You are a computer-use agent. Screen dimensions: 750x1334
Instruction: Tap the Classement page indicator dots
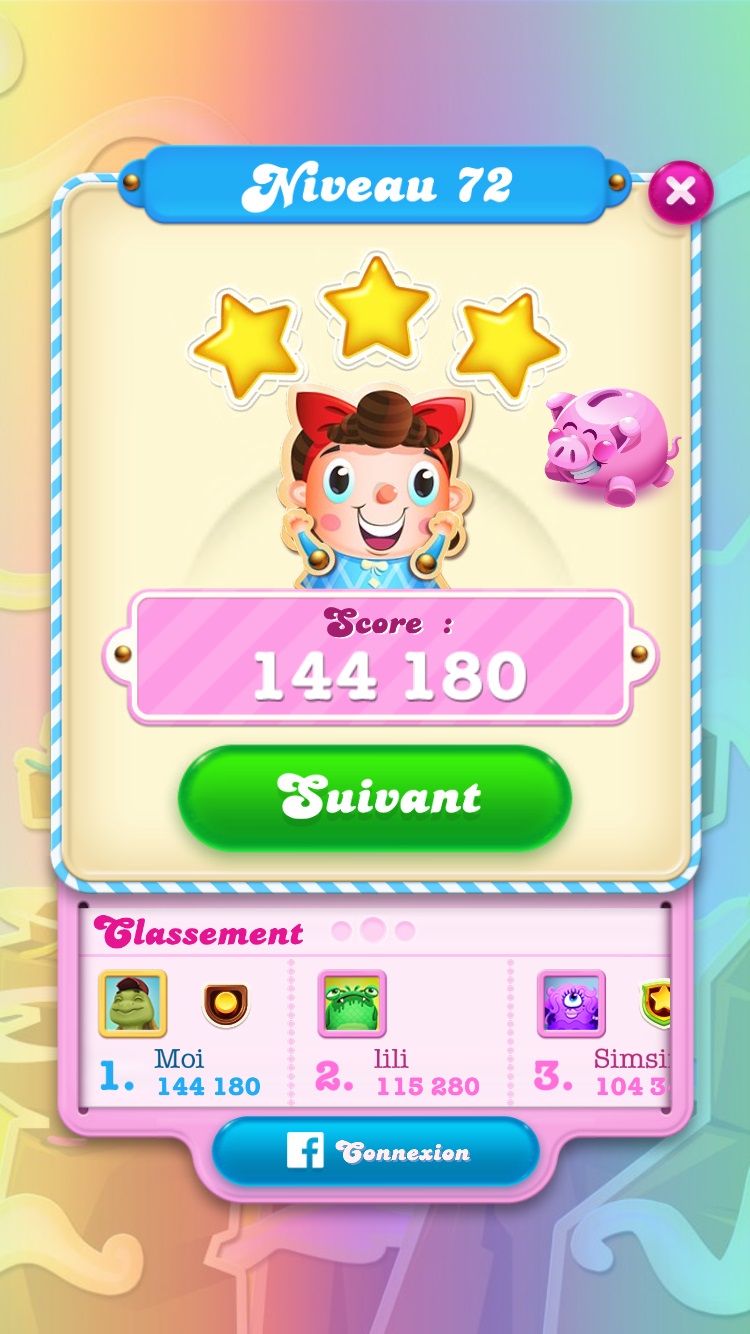point(373,931)
